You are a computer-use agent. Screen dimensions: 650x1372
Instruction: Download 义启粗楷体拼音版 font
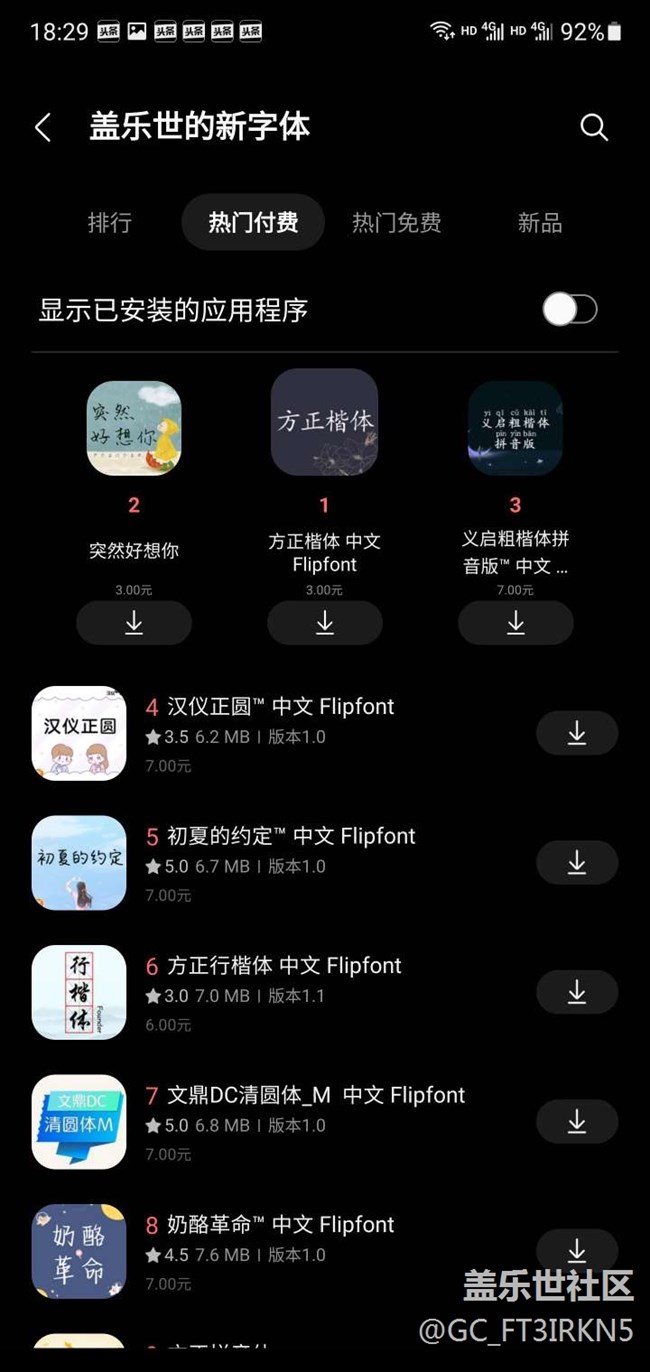tap(515, 623)
